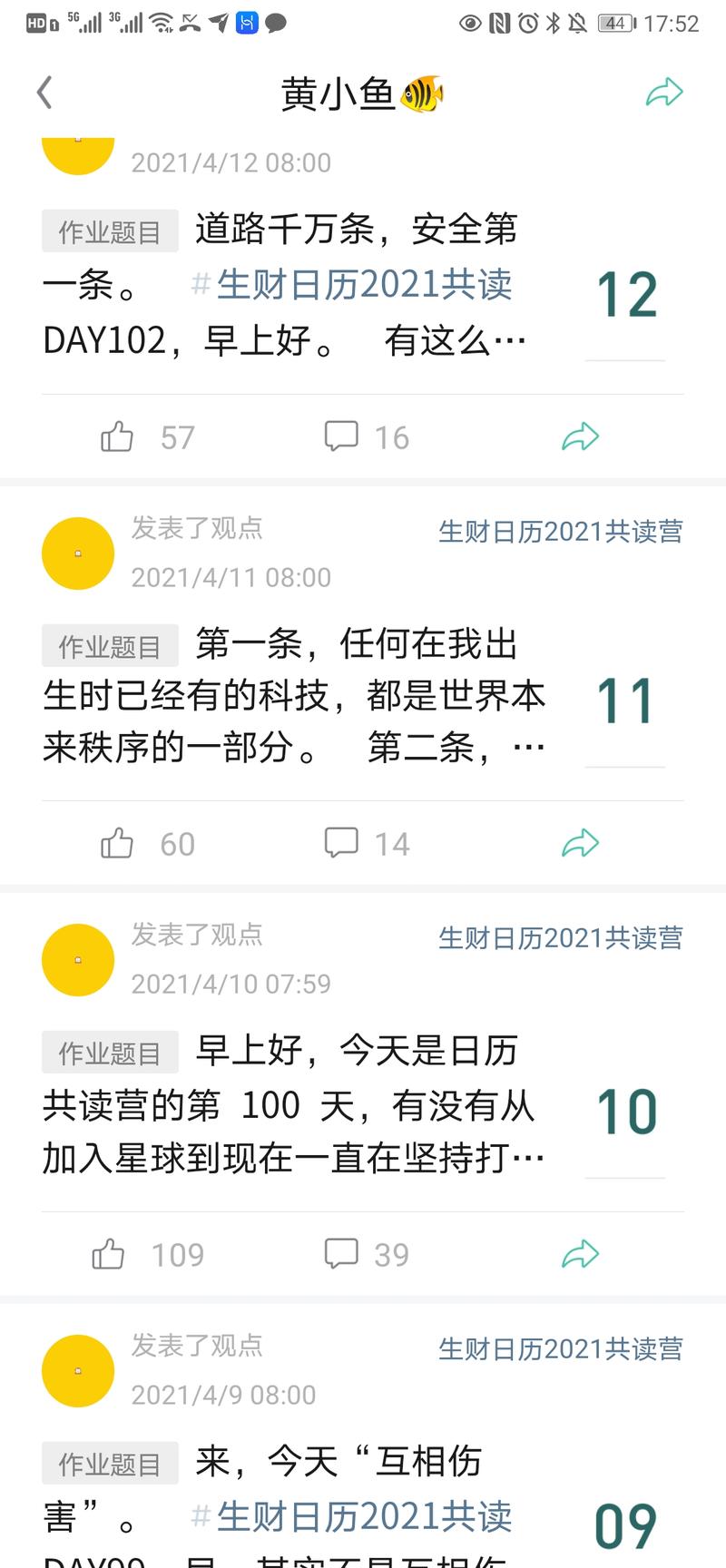
Task: Tap the day number 12 badge
Action: [626, 292]
